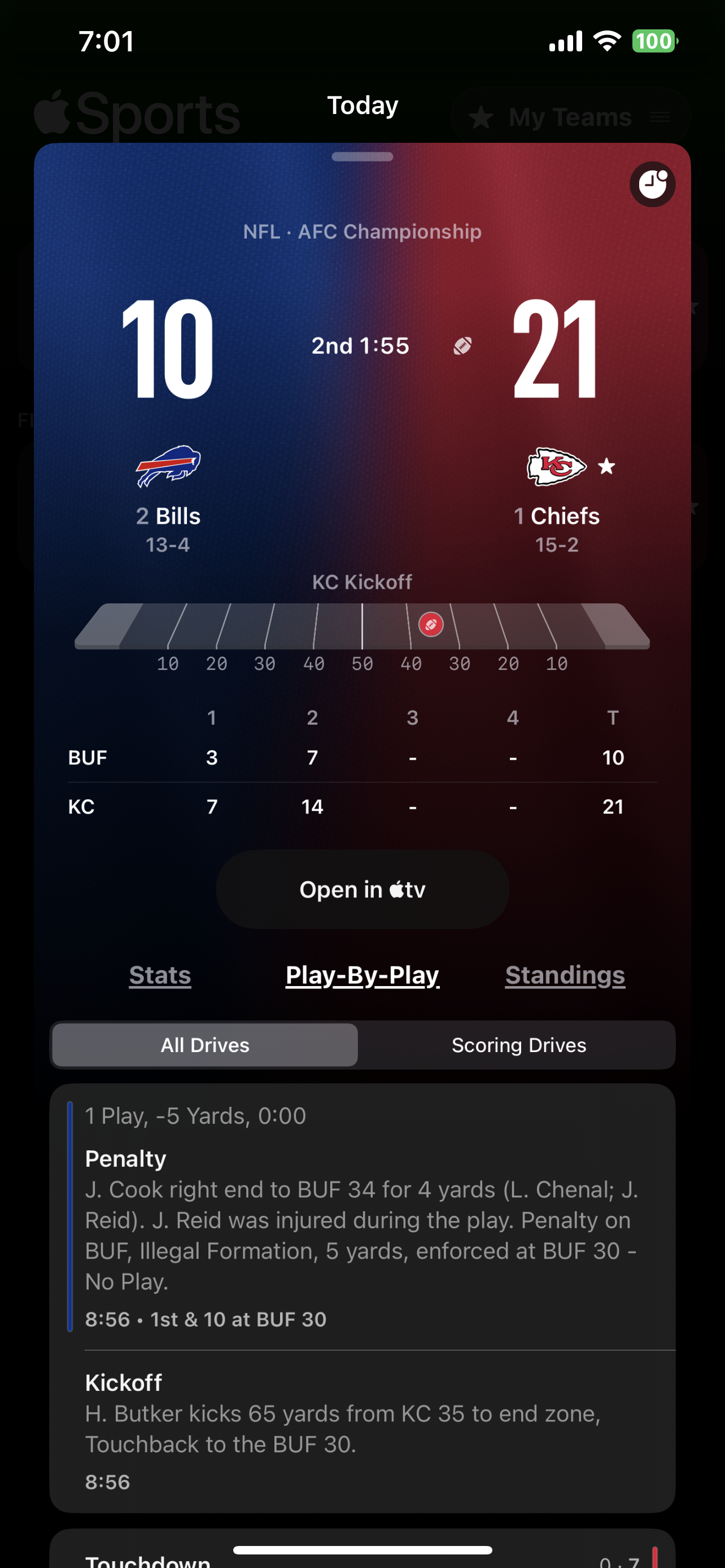Tap the sheet grabber handle

tap(362, 156)
